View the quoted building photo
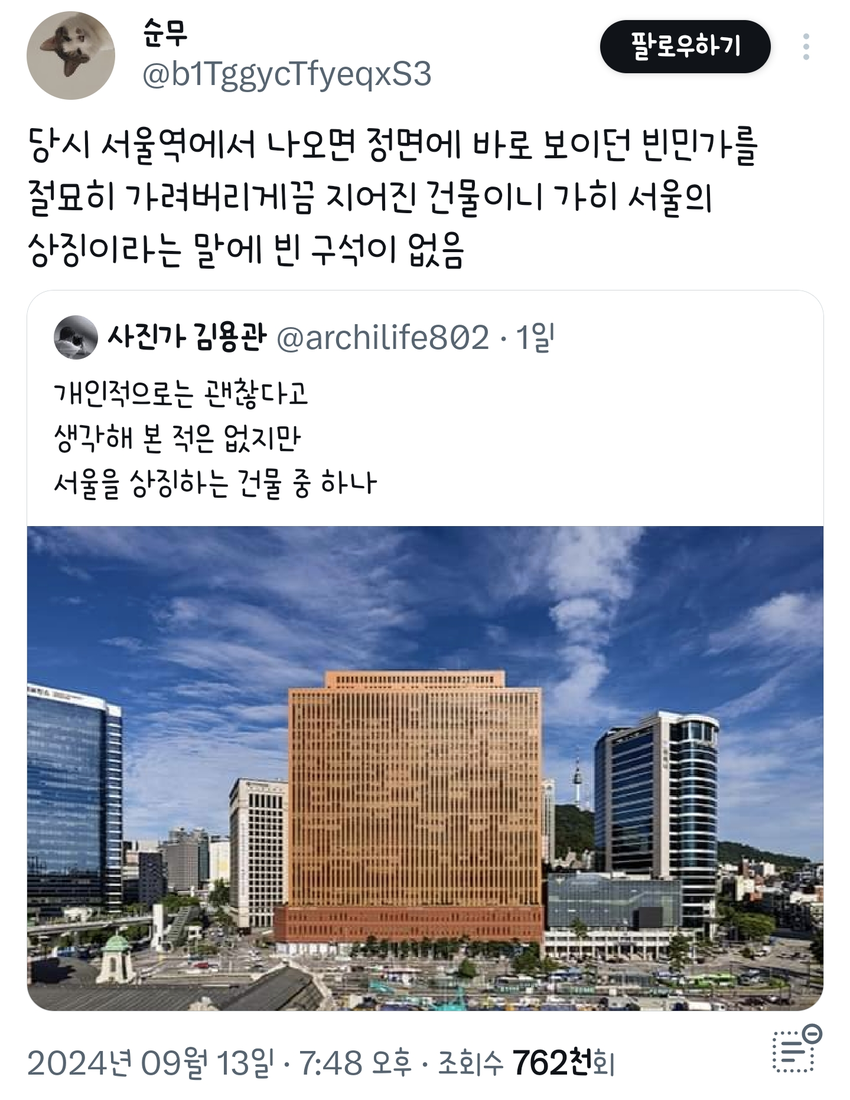 point(425,768)
